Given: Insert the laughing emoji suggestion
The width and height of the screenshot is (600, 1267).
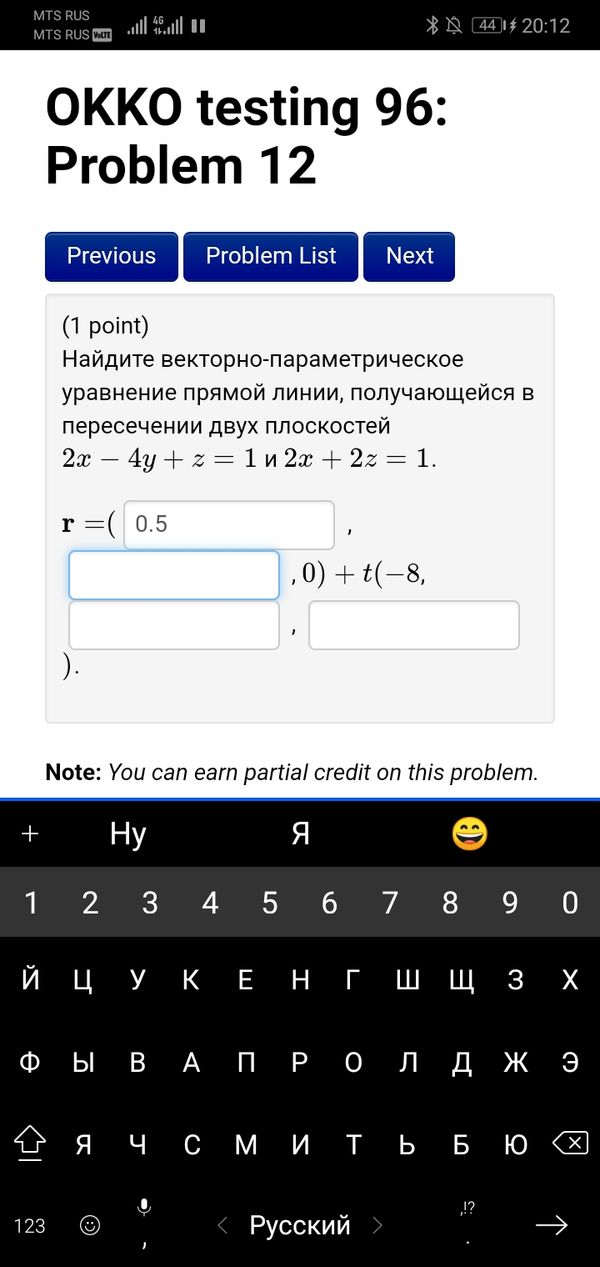Looking at the screenshot, I should (469, 834).
